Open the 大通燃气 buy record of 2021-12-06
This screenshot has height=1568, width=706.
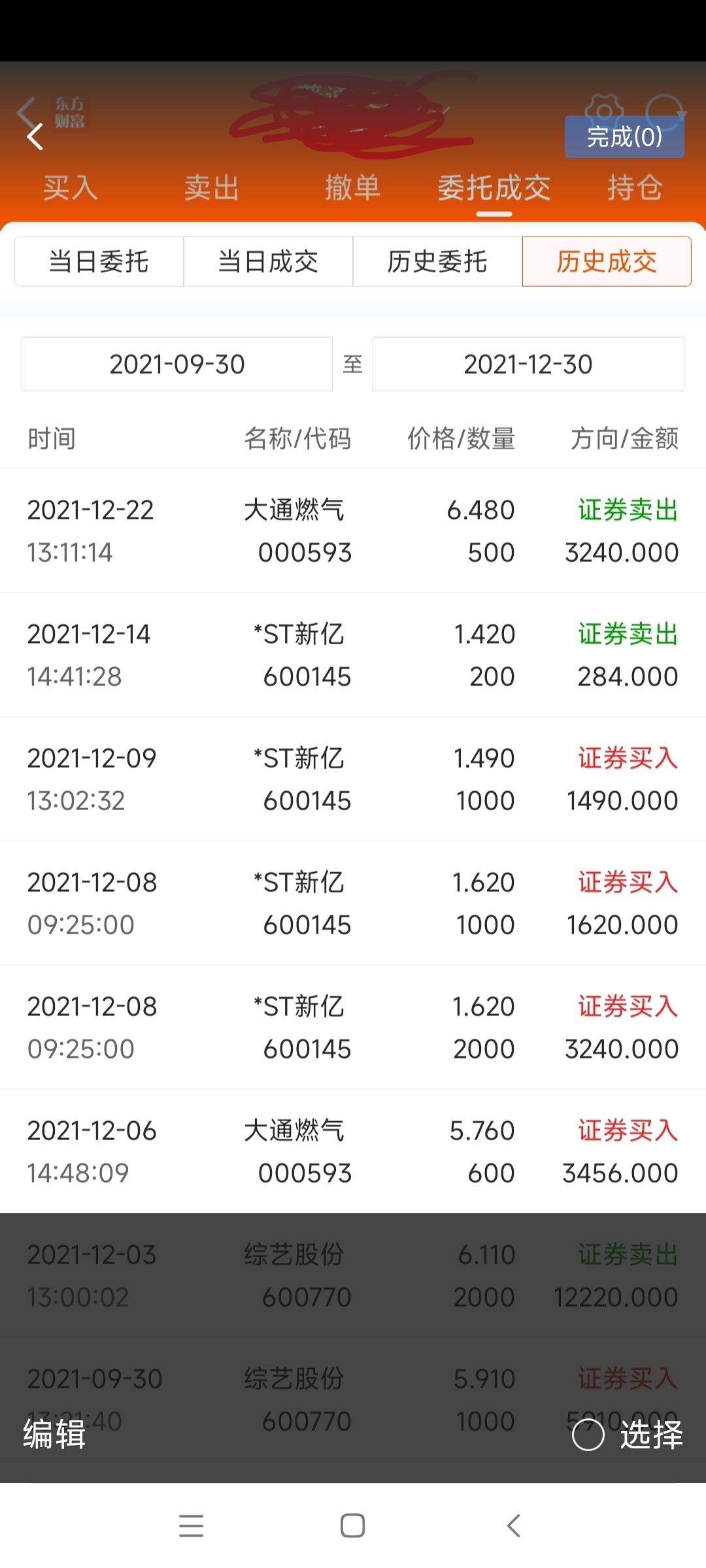[353, 1151]
